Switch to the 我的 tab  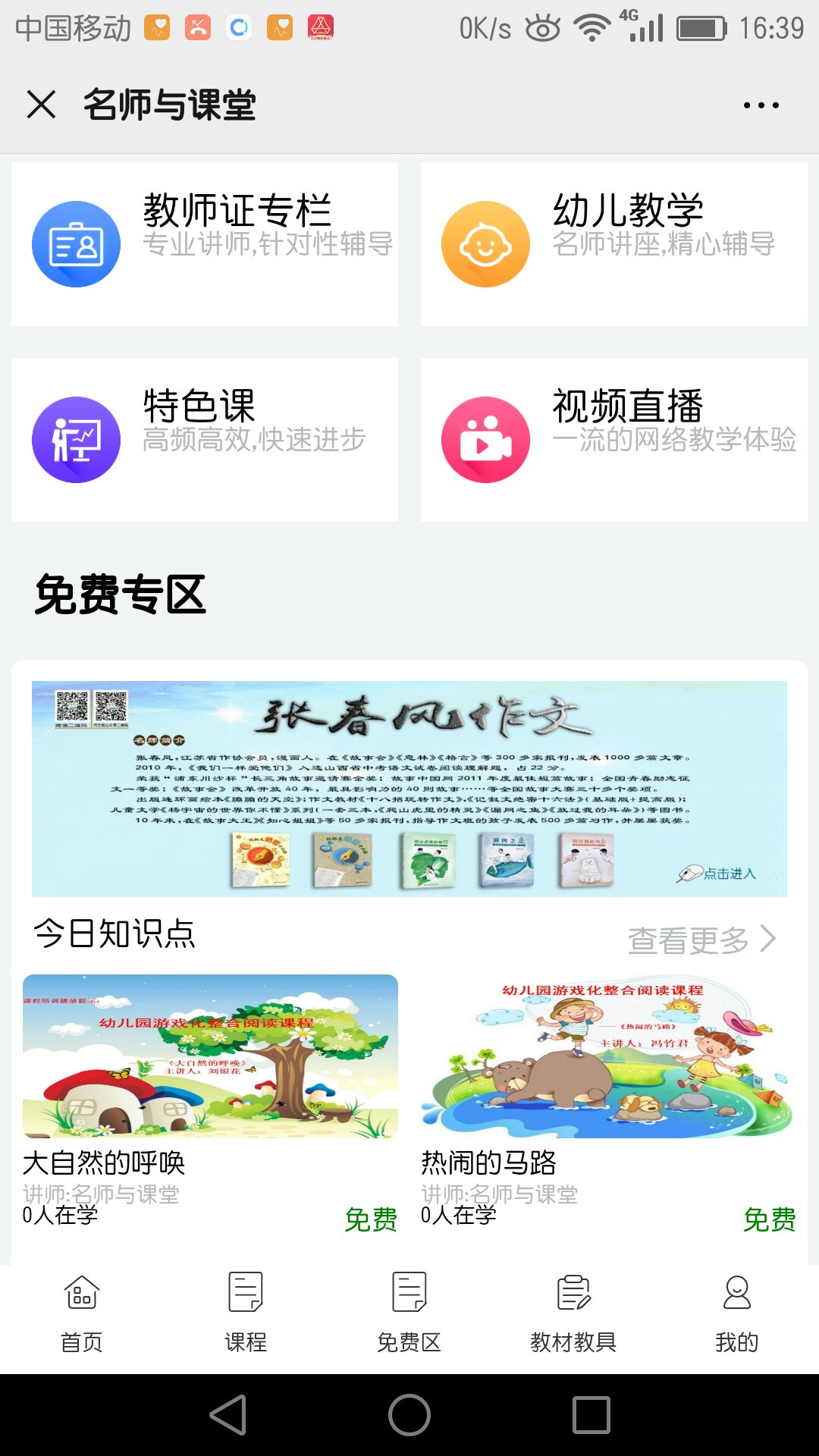pos(736,1313)
